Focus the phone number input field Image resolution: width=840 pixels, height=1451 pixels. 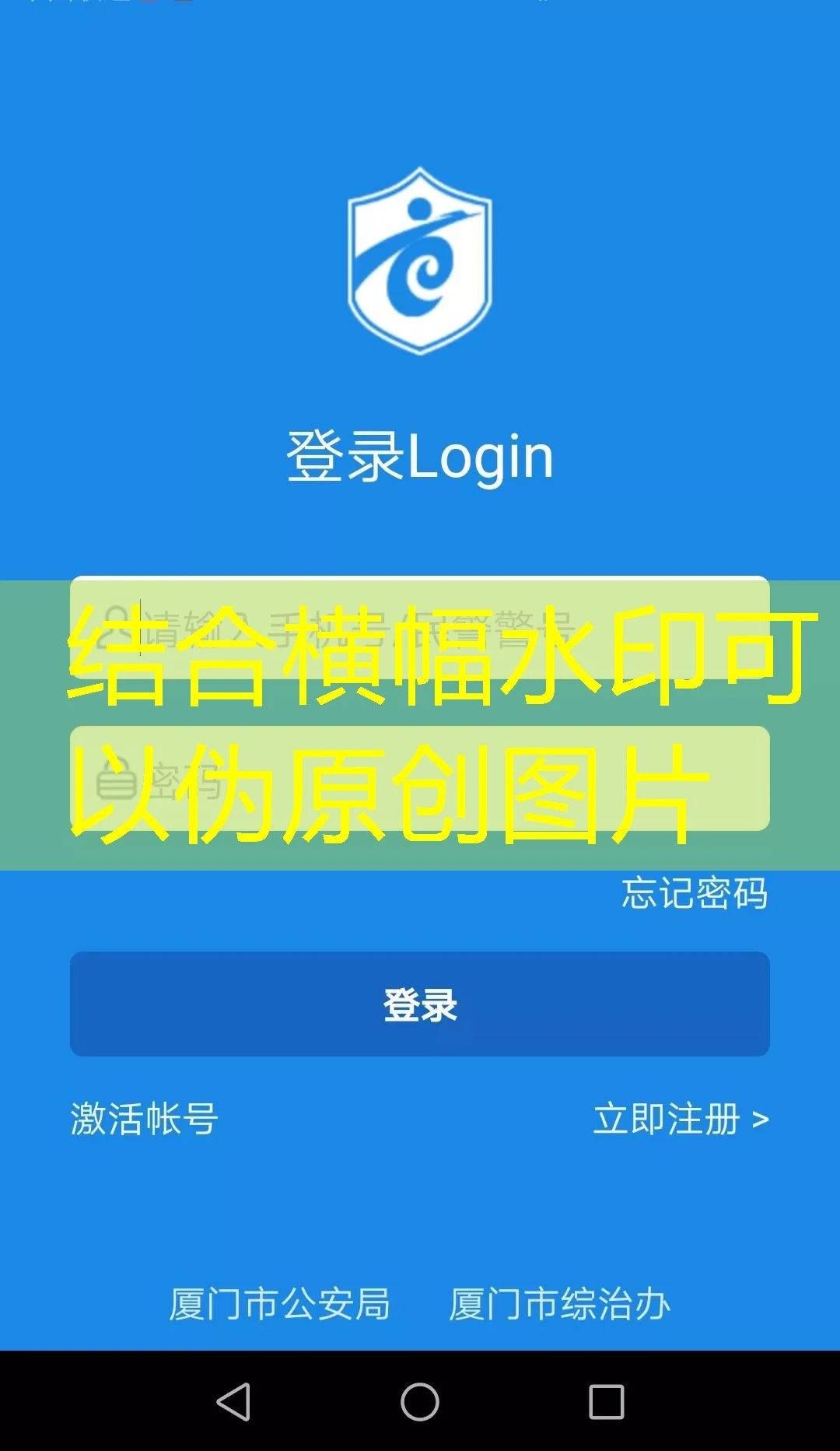pyautogui.click(x=420, y=630)
